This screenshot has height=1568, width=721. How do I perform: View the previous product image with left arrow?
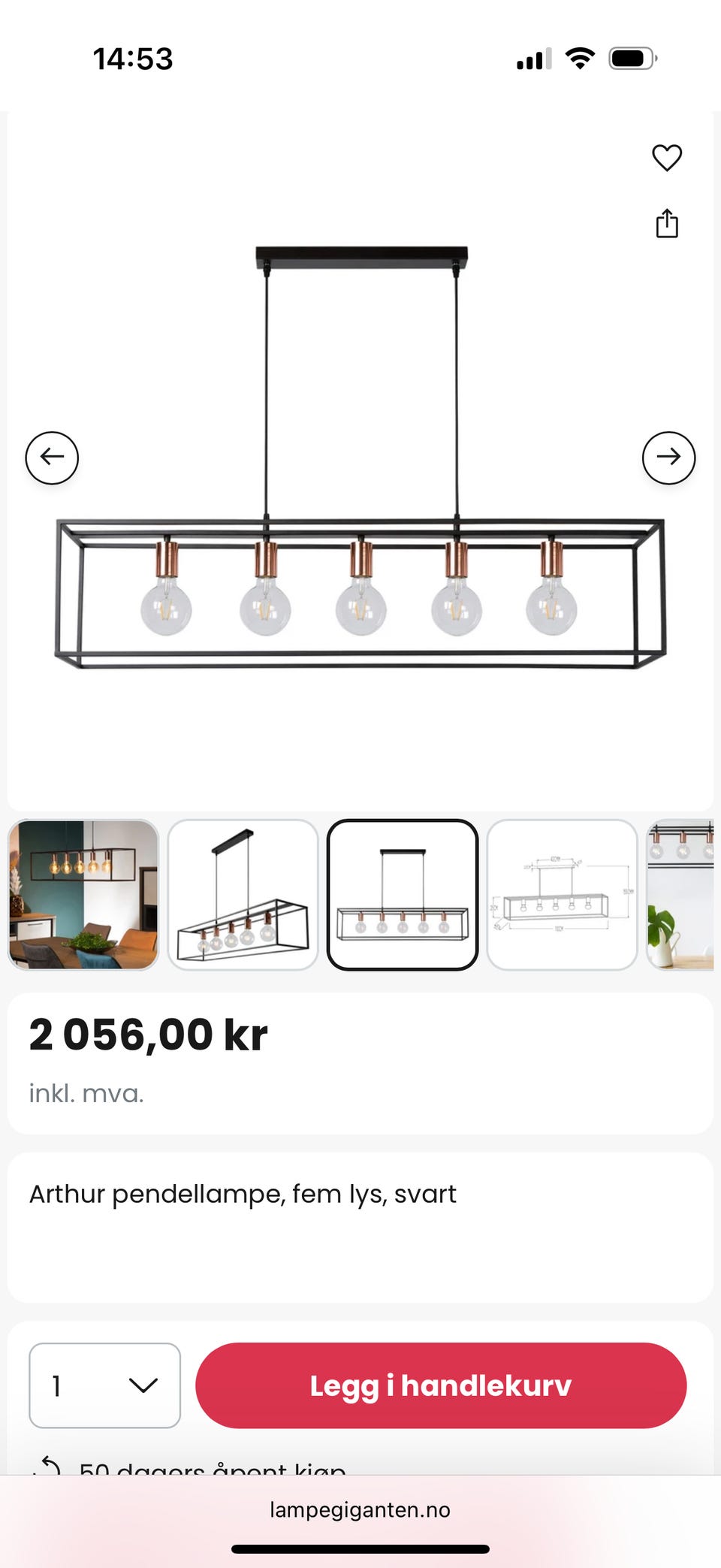click(50, 457)
